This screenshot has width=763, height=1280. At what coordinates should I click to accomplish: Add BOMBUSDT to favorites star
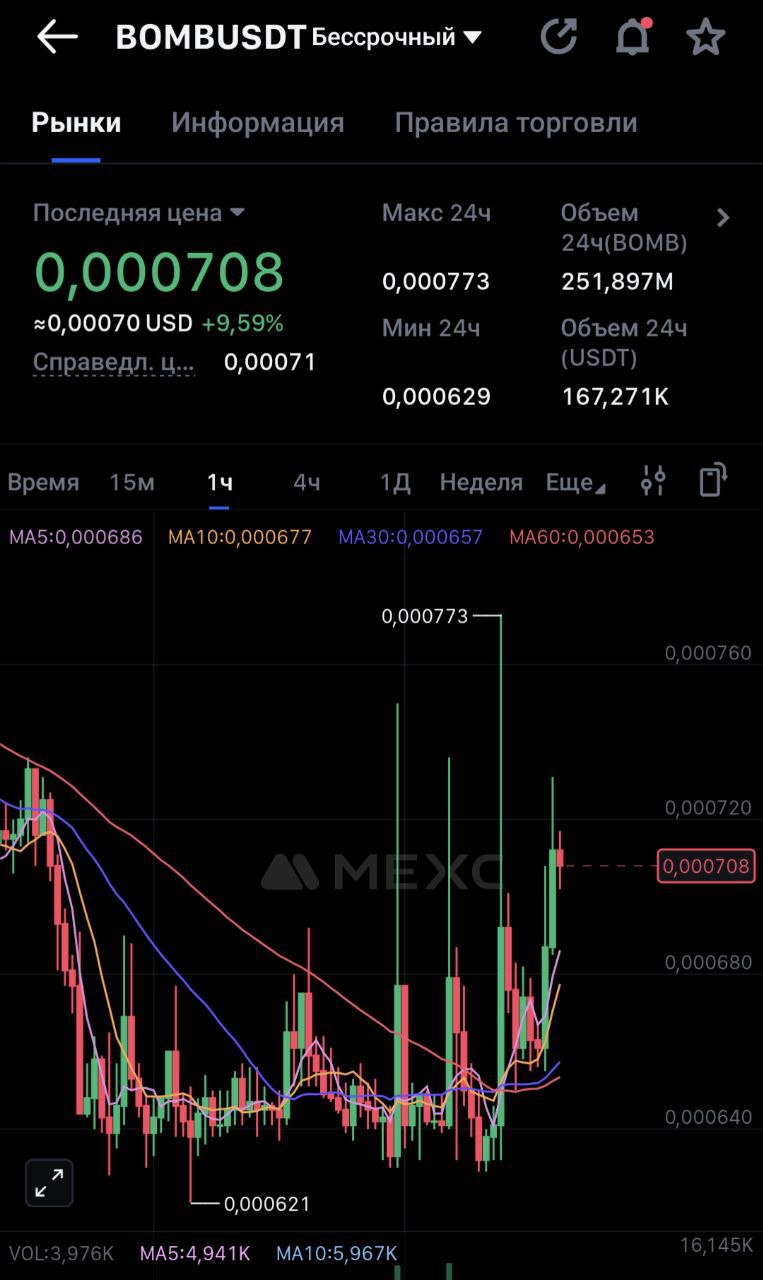[x=705, y=37]
